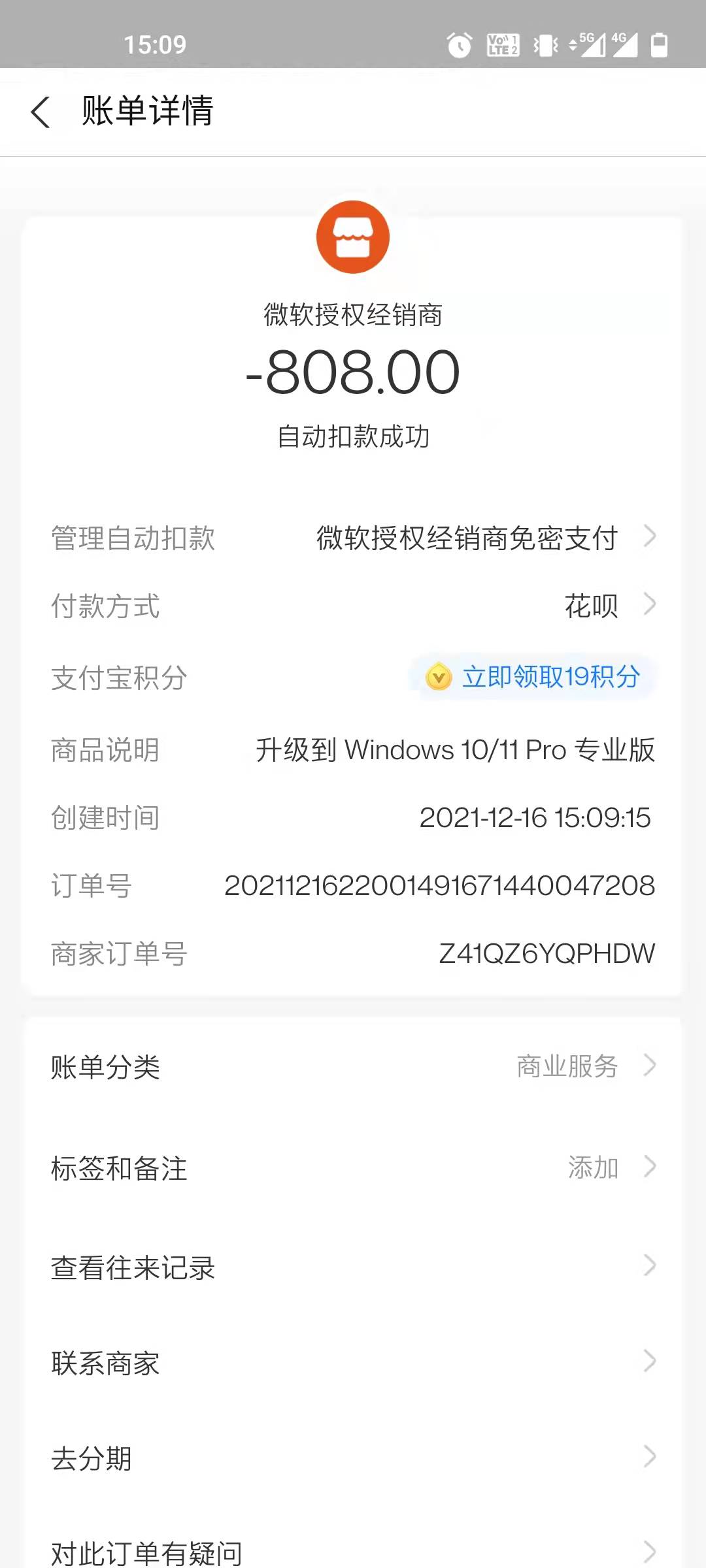Go back from the 账单详情 page
Image resolution: width=706 pixels, height=1568 pixels.
coord(41,112)
